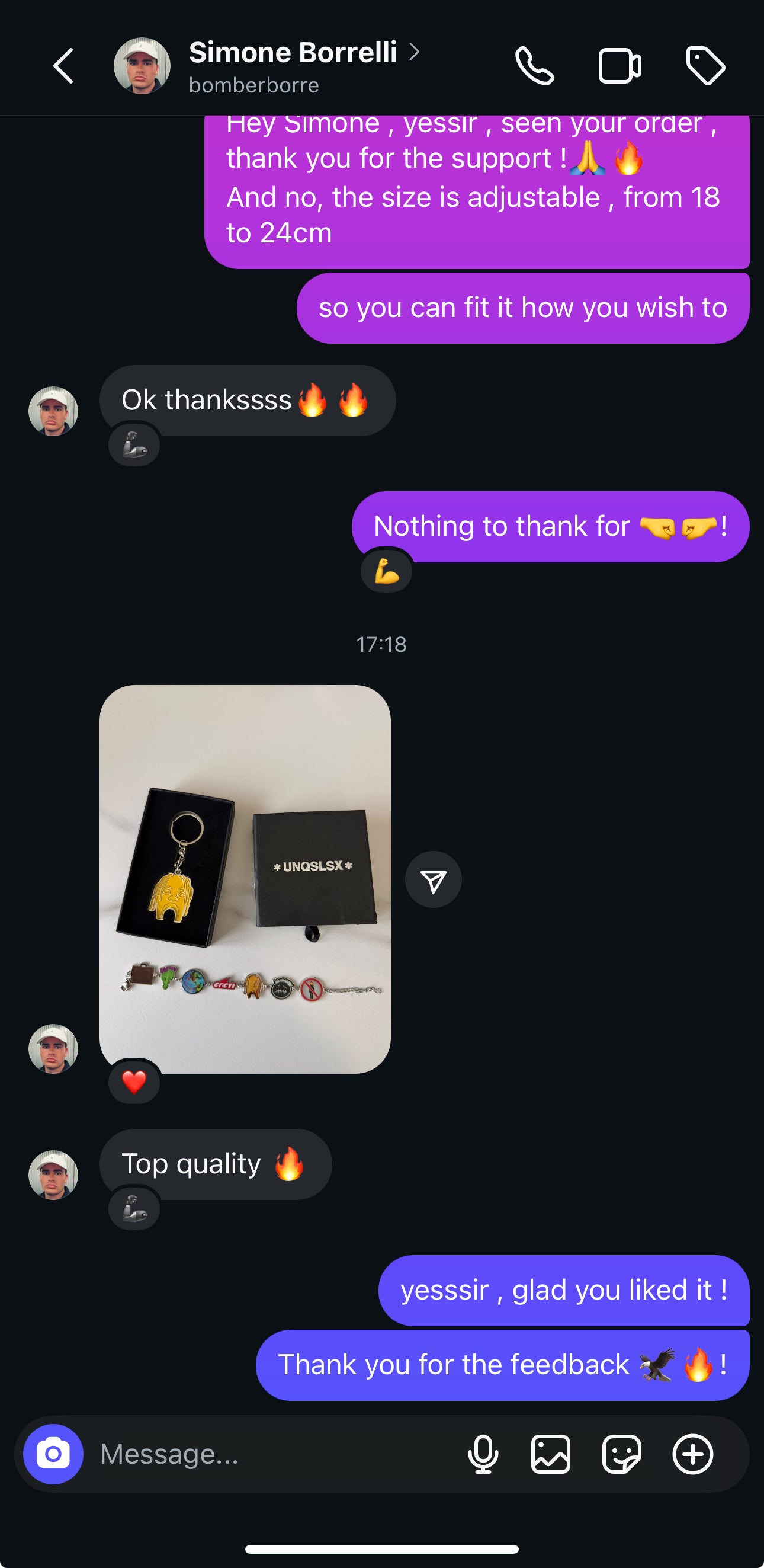This screenshot has height=1568, width=764.
Task: Pick a photo from the gallery
Action: tap(550, 1454)
